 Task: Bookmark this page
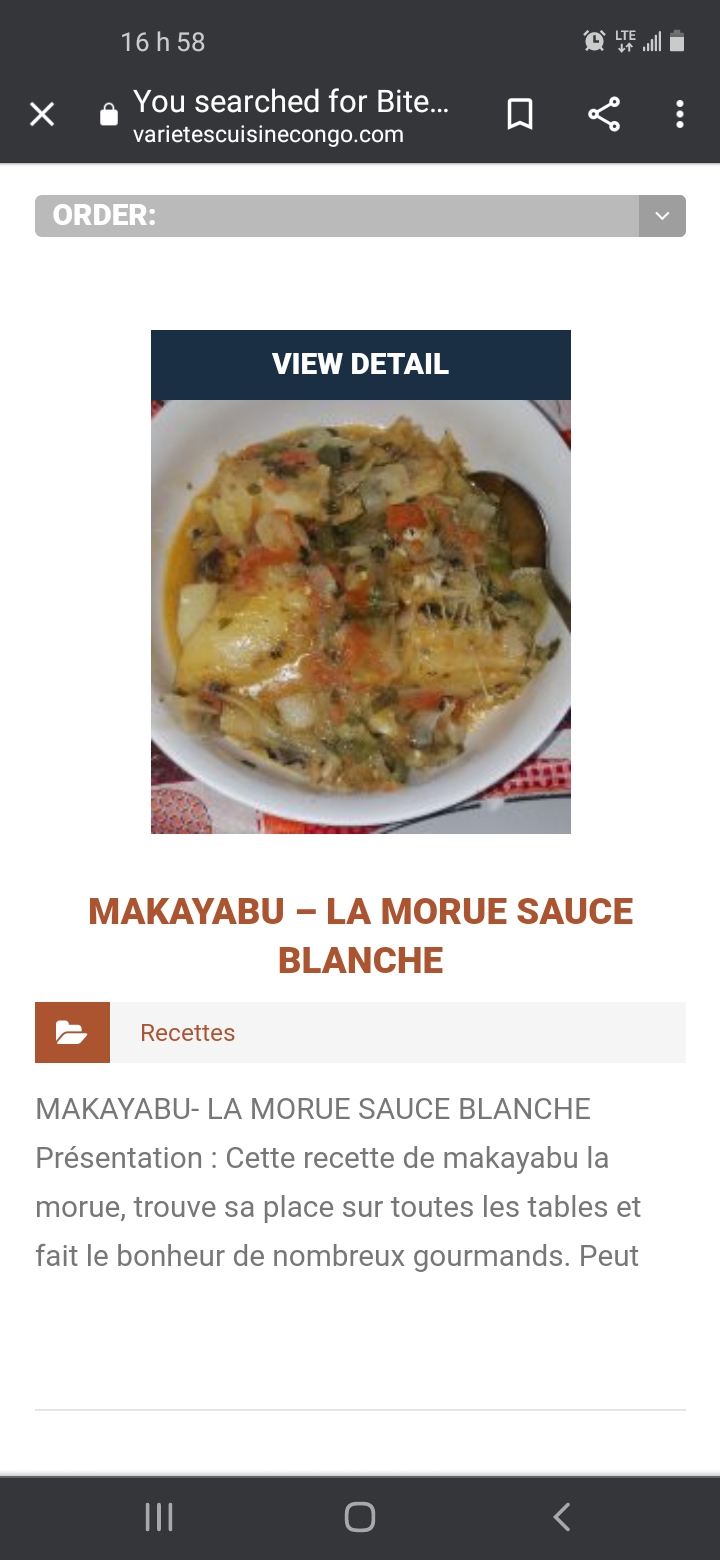click(x=520, y=115)
